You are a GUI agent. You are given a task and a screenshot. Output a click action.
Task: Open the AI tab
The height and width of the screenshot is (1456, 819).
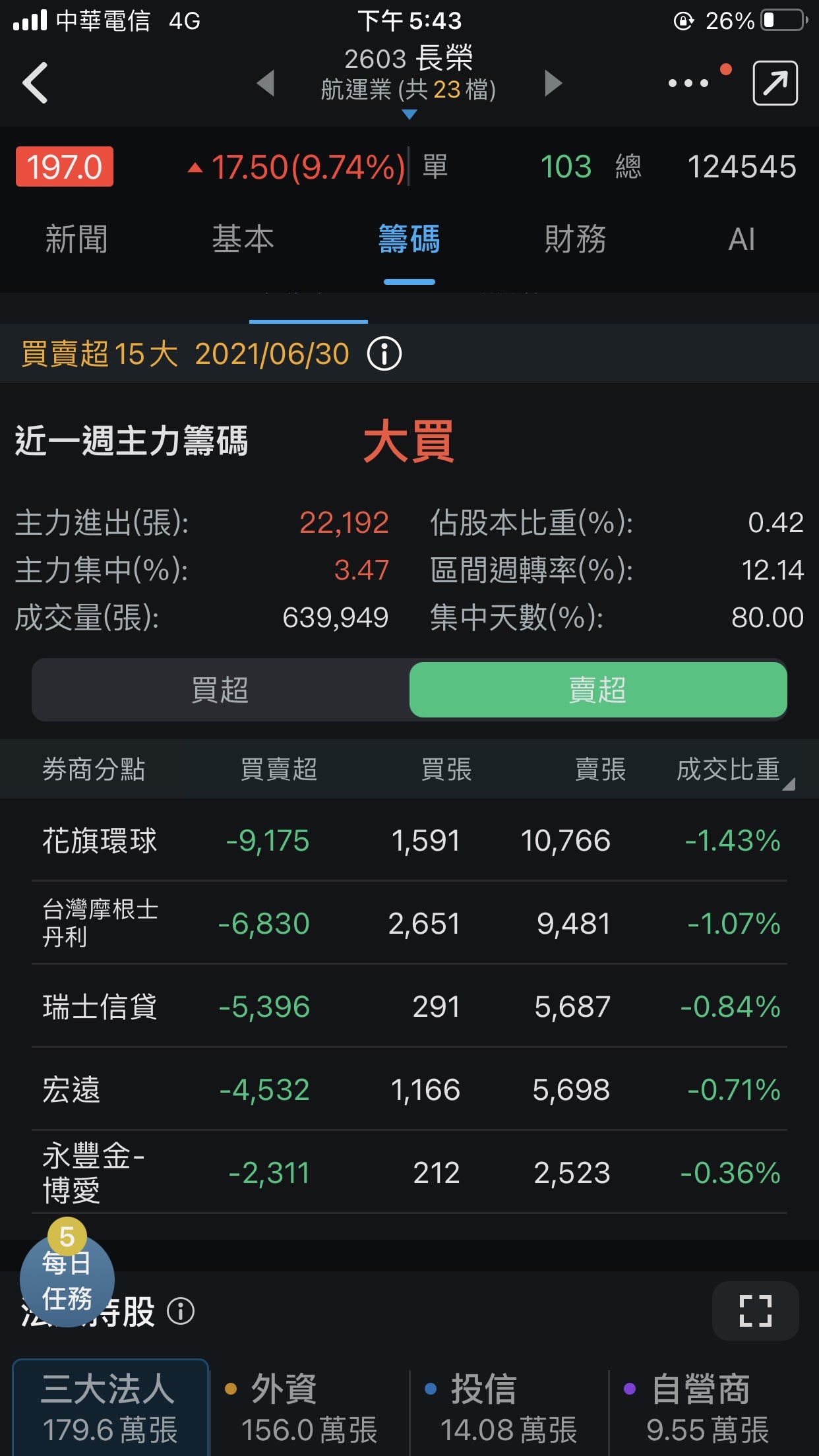click(x=741, y=239)
